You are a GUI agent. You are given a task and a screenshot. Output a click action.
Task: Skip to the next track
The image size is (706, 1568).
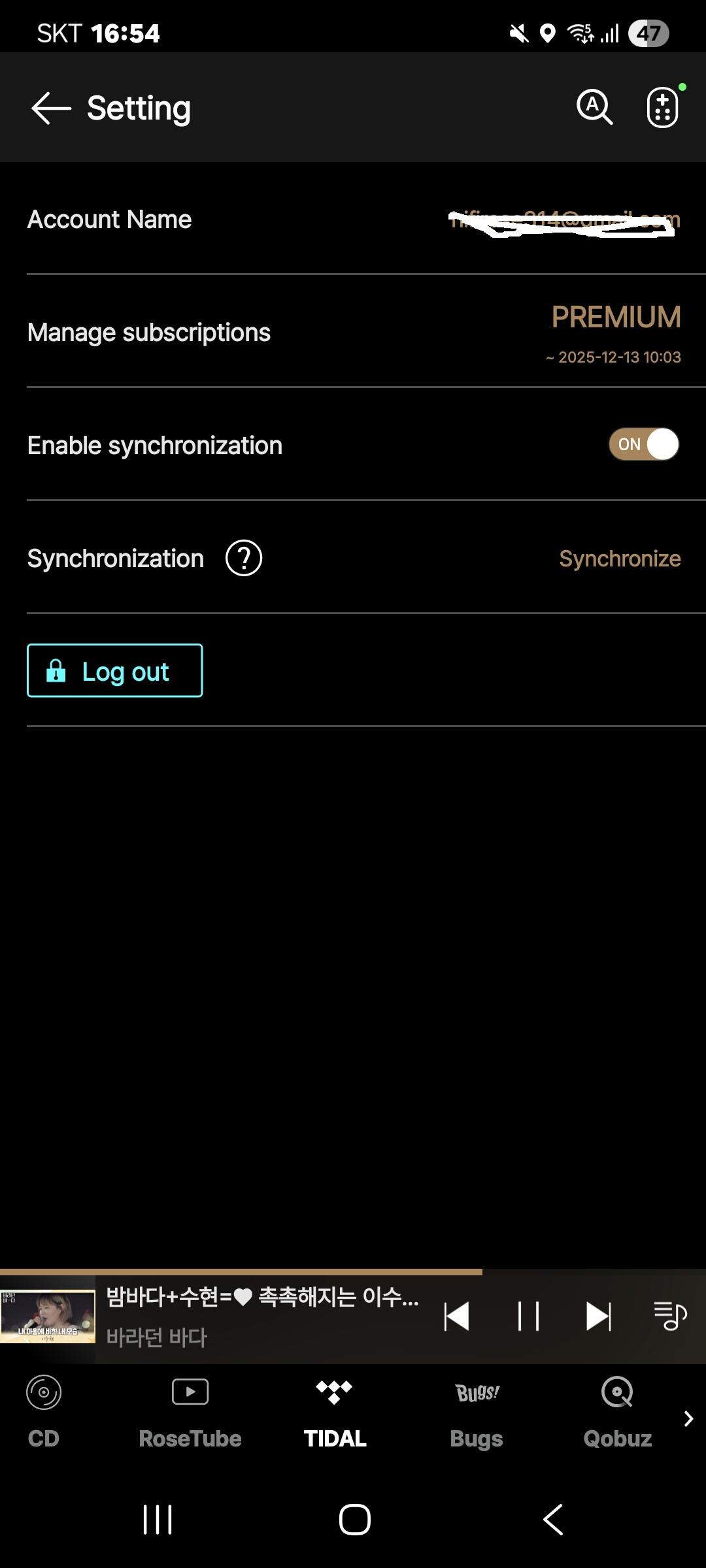598,1316
